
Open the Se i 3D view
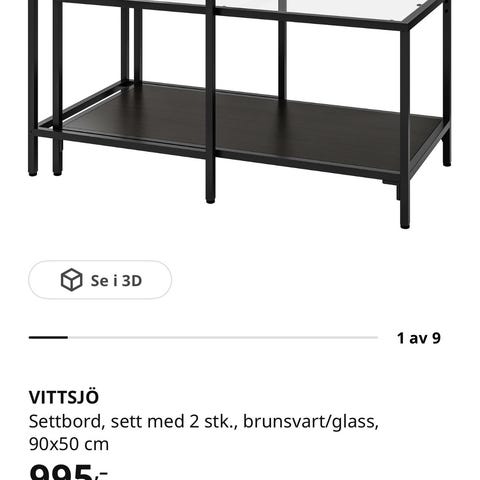click(x=100, y=280)
